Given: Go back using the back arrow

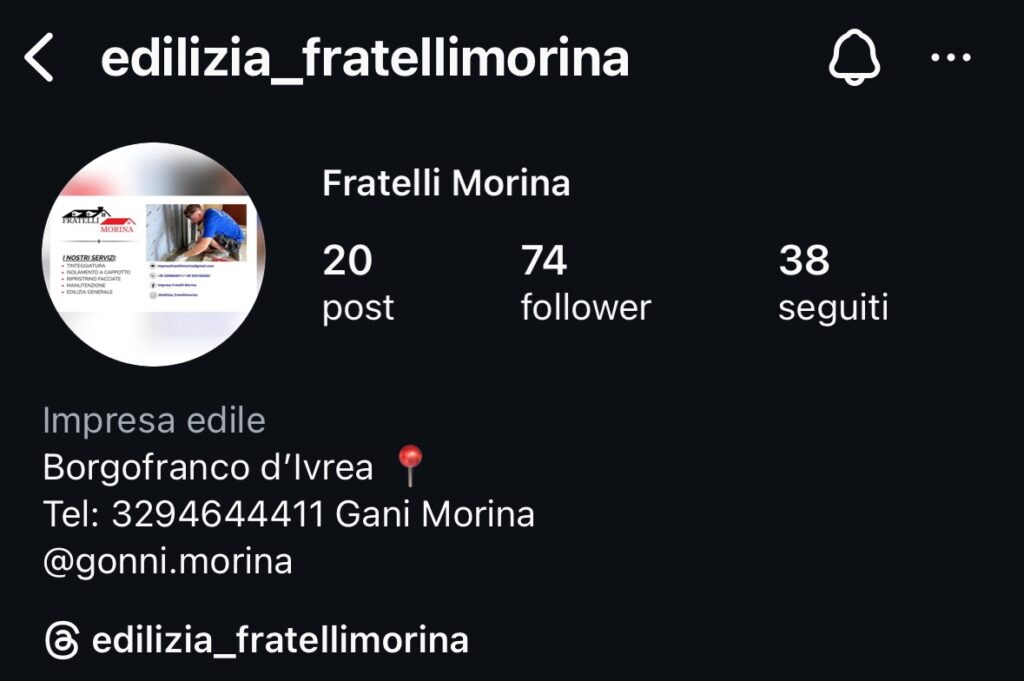Looking at the screenshot, I should 39,59.
